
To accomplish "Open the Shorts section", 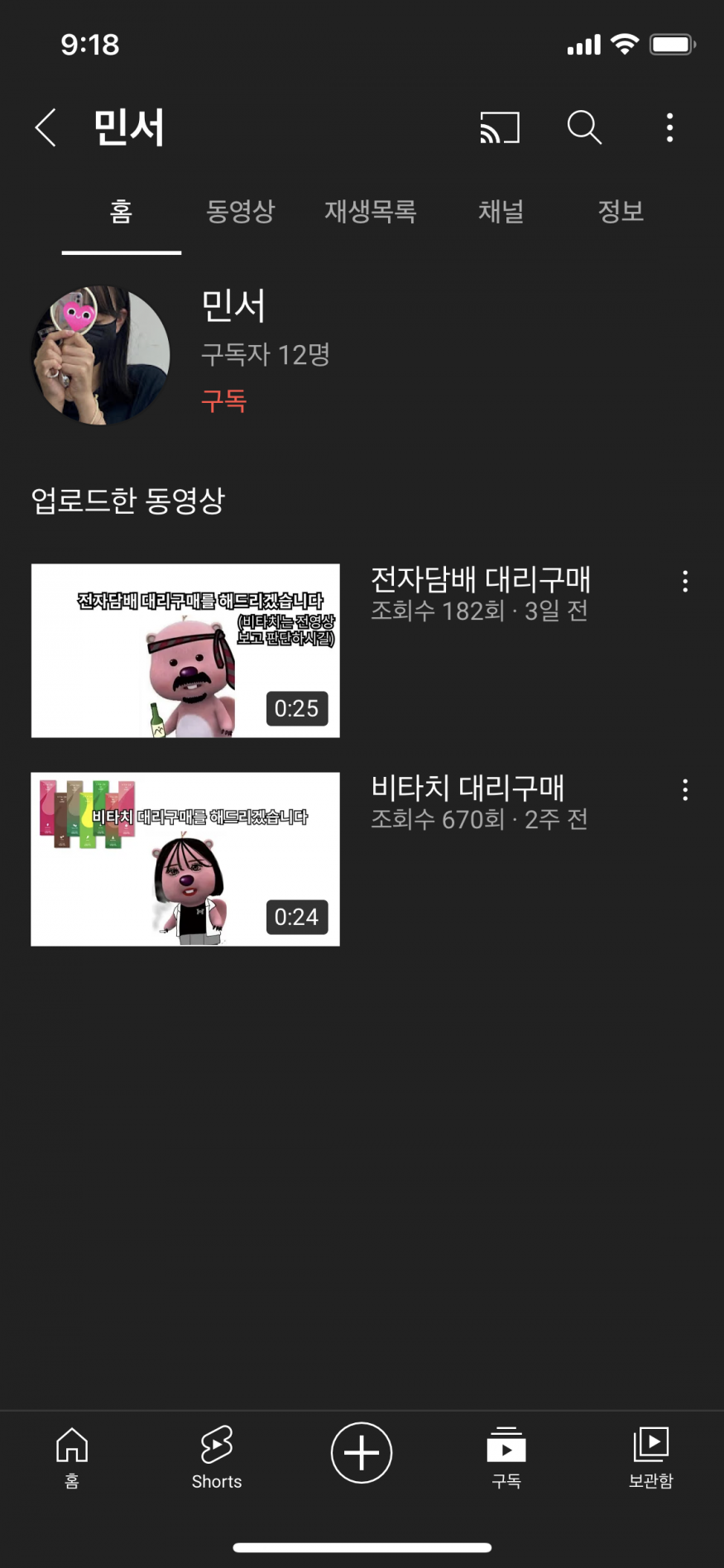I will [x=217, y=1458].
